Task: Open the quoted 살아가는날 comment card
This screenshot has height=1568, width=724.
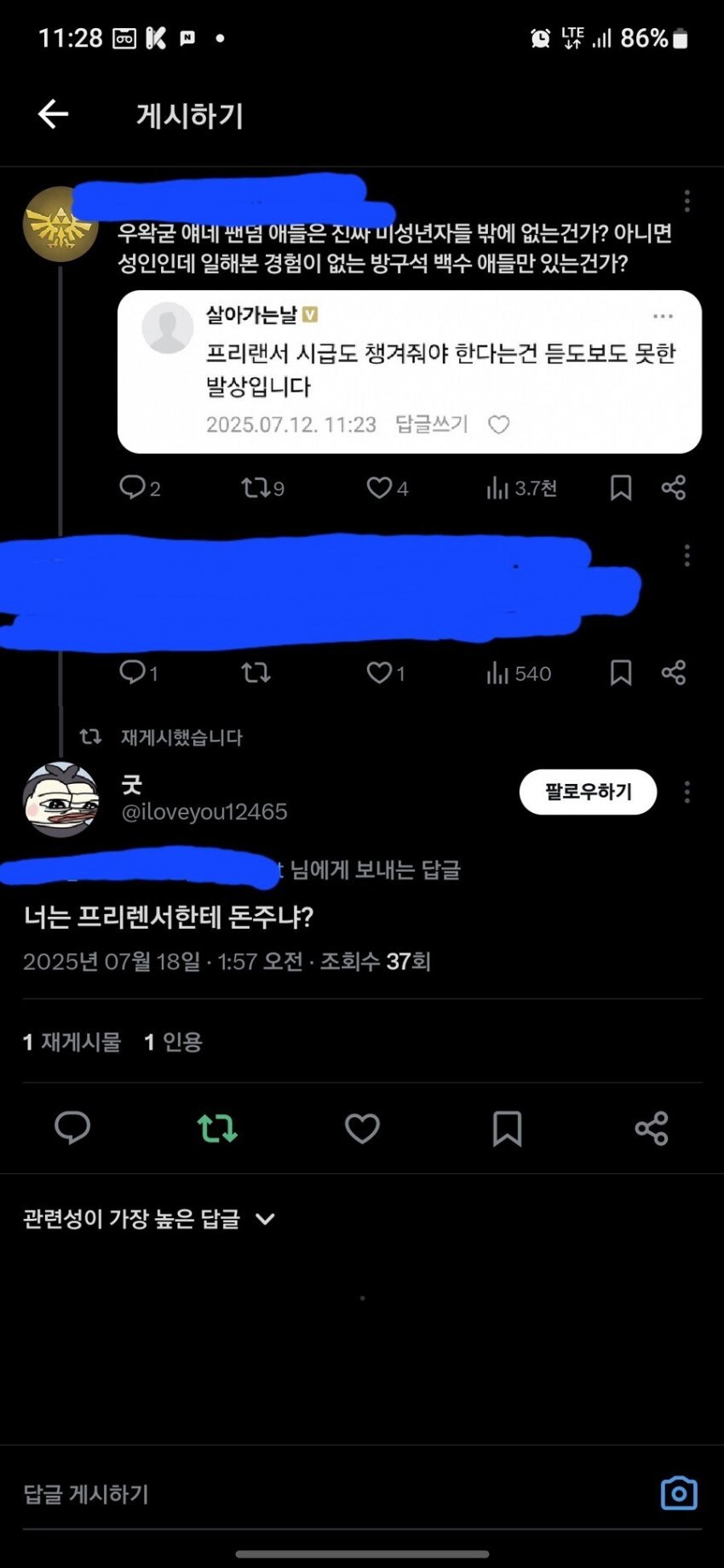Action: [x=409, y=371]
